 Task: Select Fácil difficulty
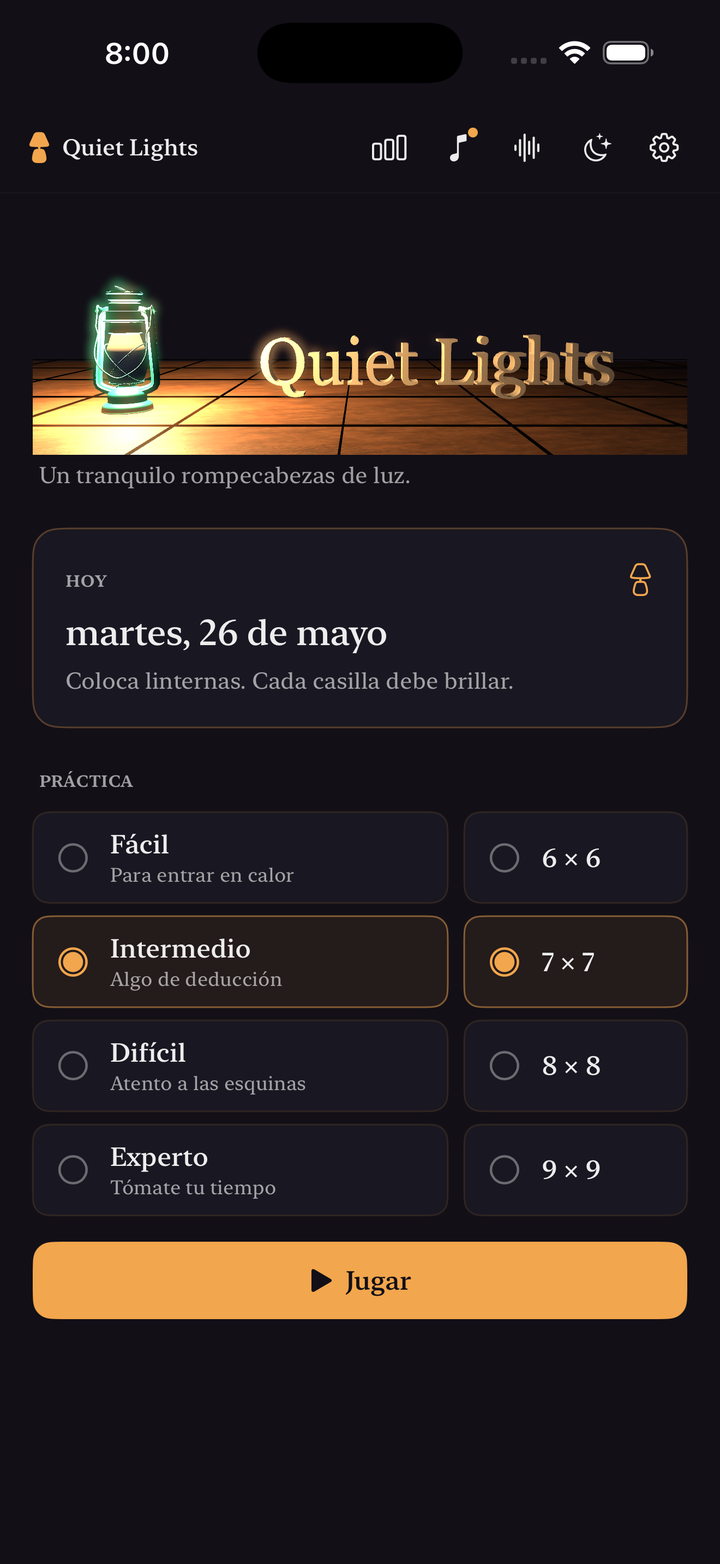240,858
